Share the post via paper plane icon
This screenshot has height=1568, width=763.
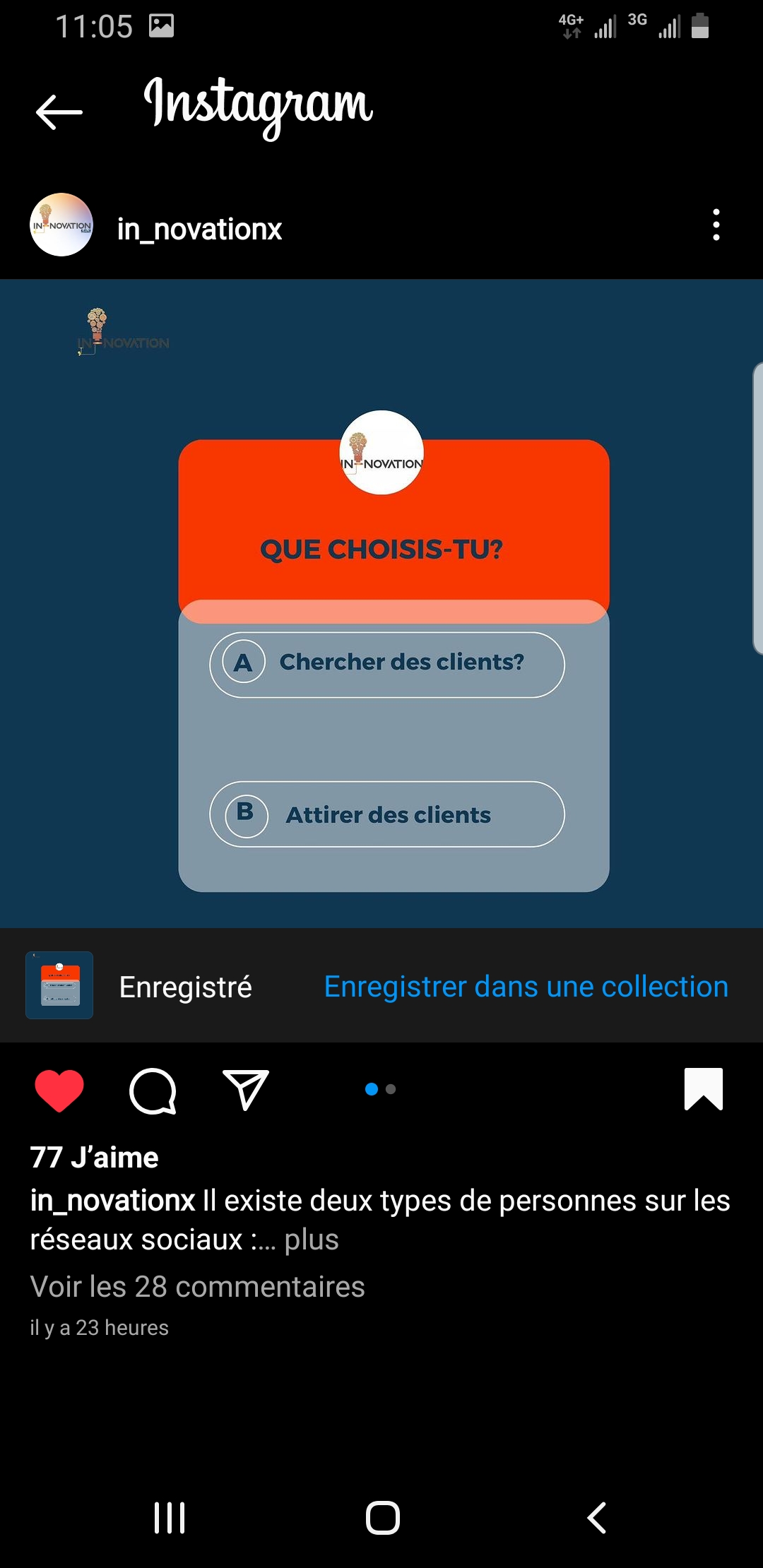pos(245,1090)
